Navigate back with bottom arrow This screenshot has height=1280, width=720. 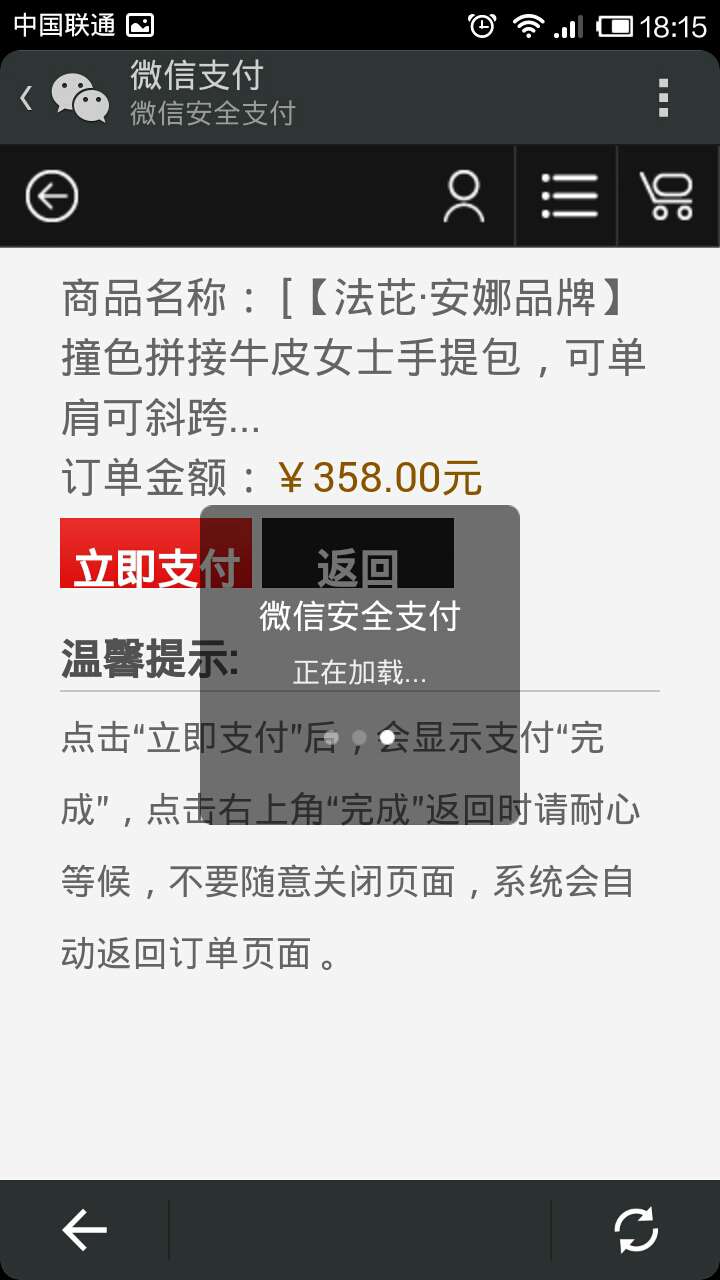[x=84, y=1230]
